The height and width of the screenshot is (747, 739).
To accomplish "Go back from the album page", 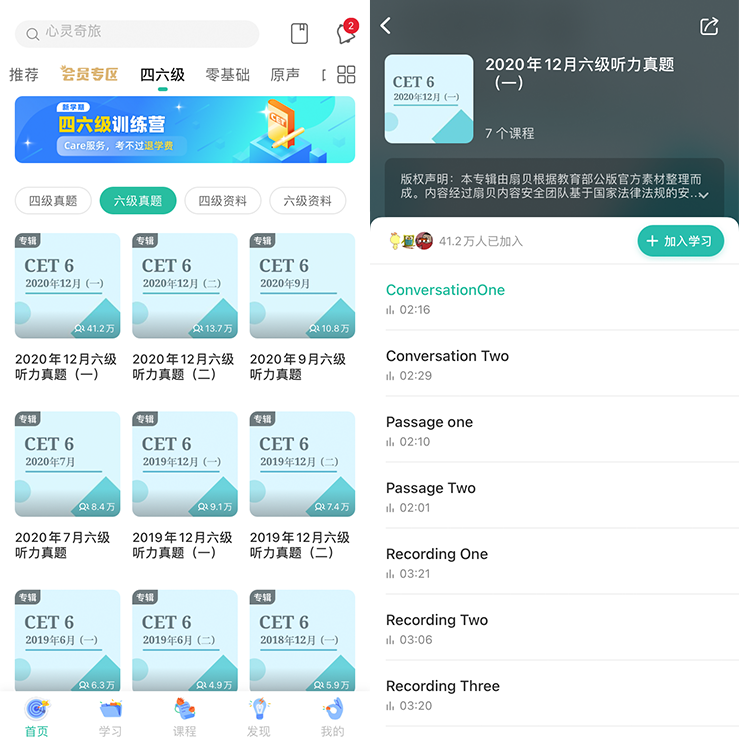I will pos(387,27).
